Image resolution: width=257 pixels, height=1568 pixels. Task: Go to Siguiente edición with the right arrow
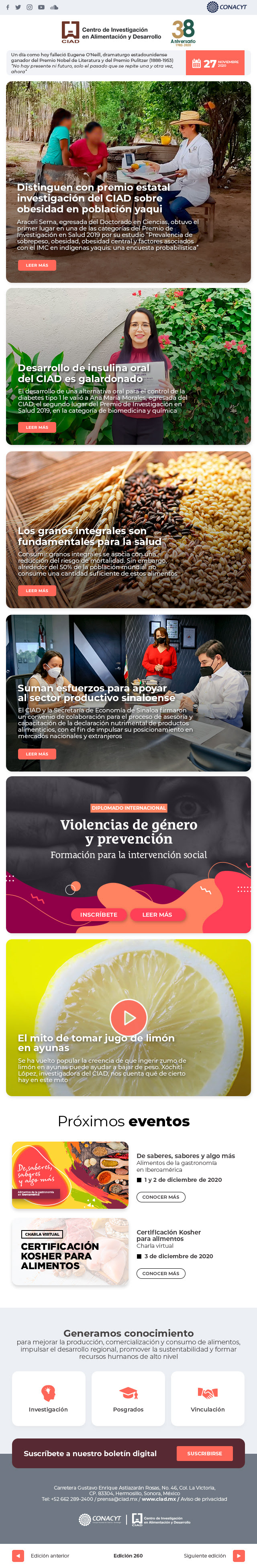click(x=239, y=1555)
